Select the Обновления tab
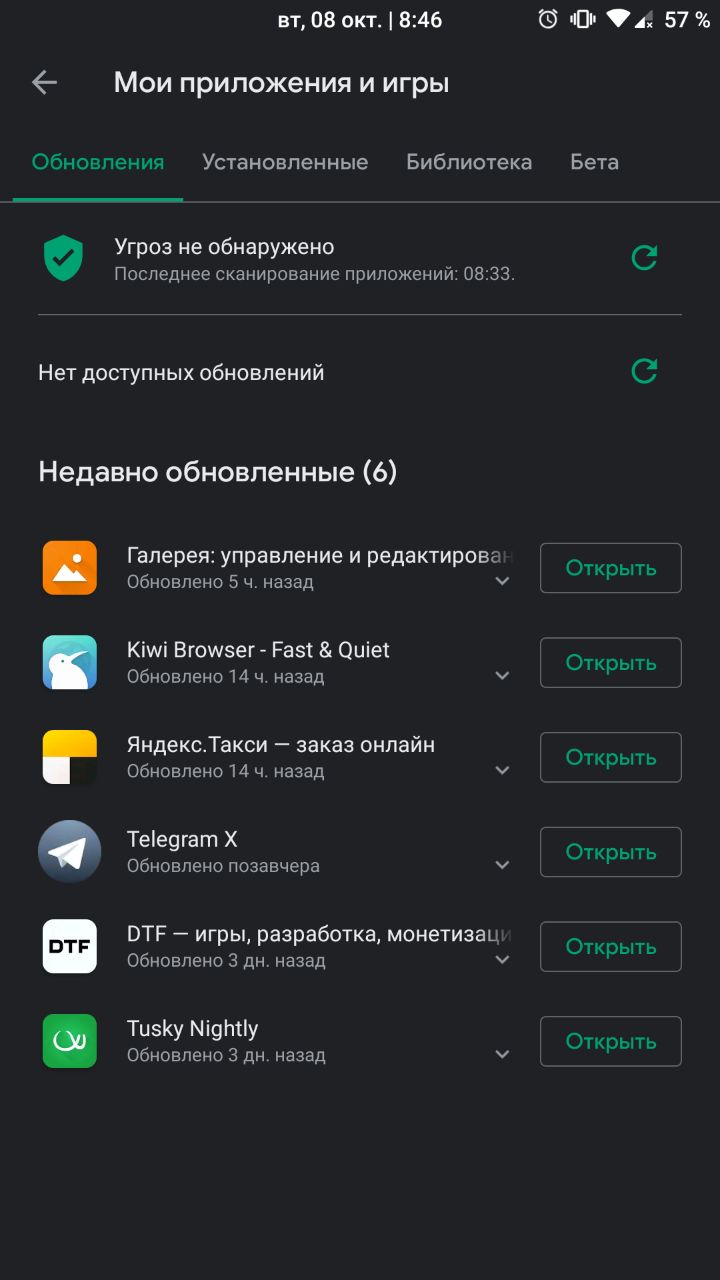 (x=98, y=162)
